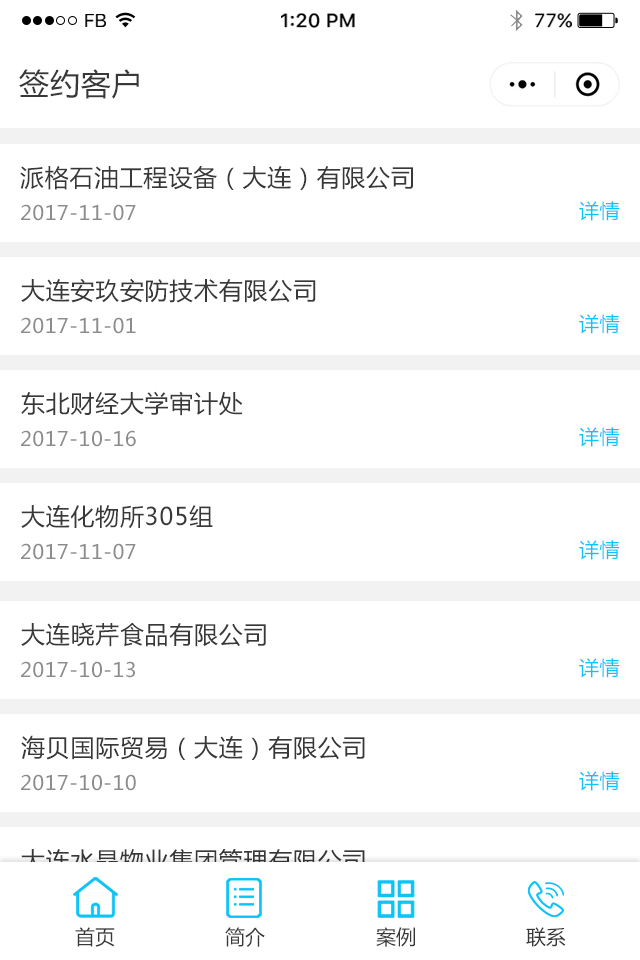
Task: Tap 详情 next to 东北财经大学审计处
Action: (x=599, y=437)
